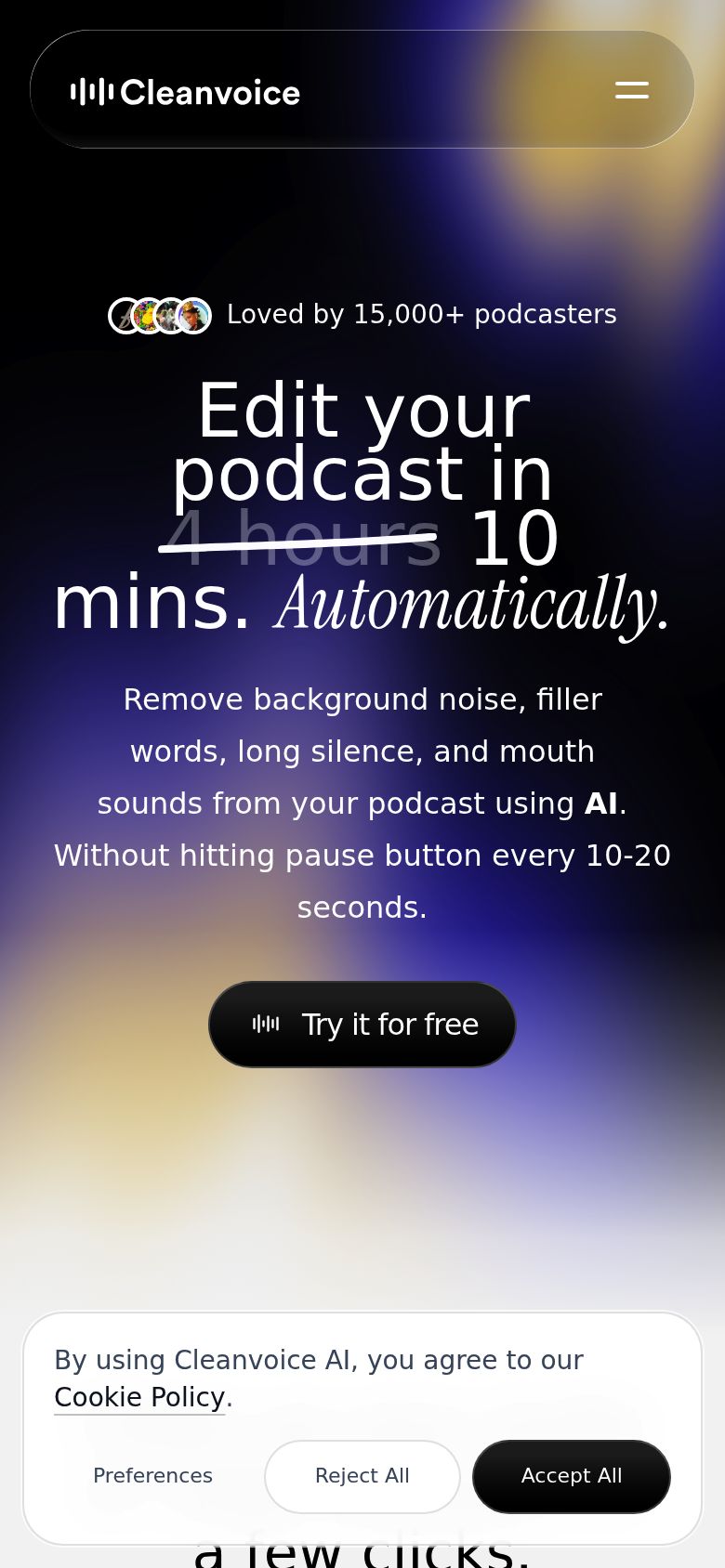Reject all cookies
Viewport: 725px width, 1568px height.
[362, 1476]
